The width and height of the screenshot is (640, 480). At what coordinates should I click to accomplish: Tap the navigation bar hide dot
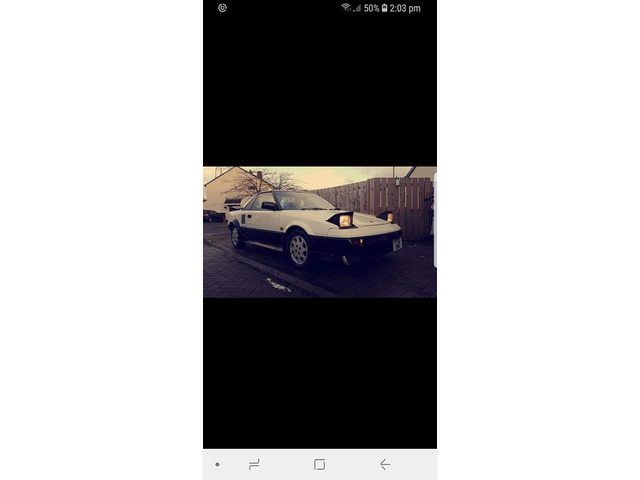[217, 464]
